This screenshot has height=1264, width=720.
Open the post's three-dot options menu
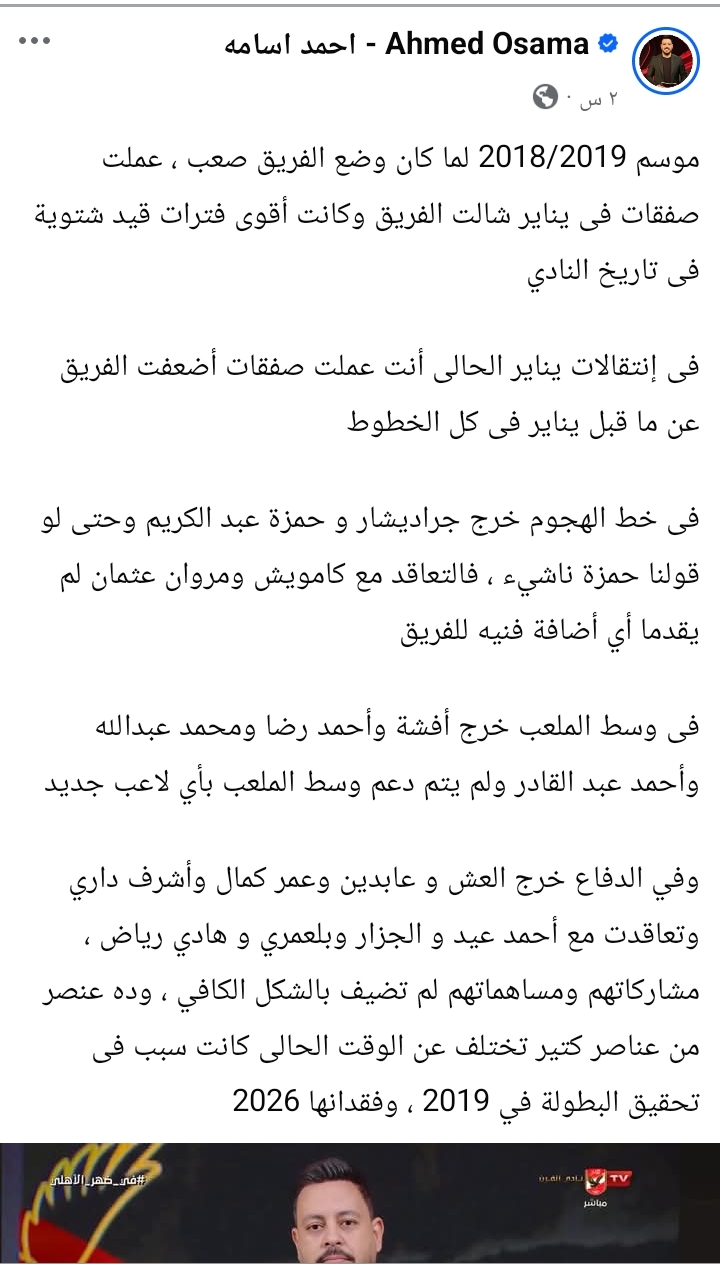point(34,42)
